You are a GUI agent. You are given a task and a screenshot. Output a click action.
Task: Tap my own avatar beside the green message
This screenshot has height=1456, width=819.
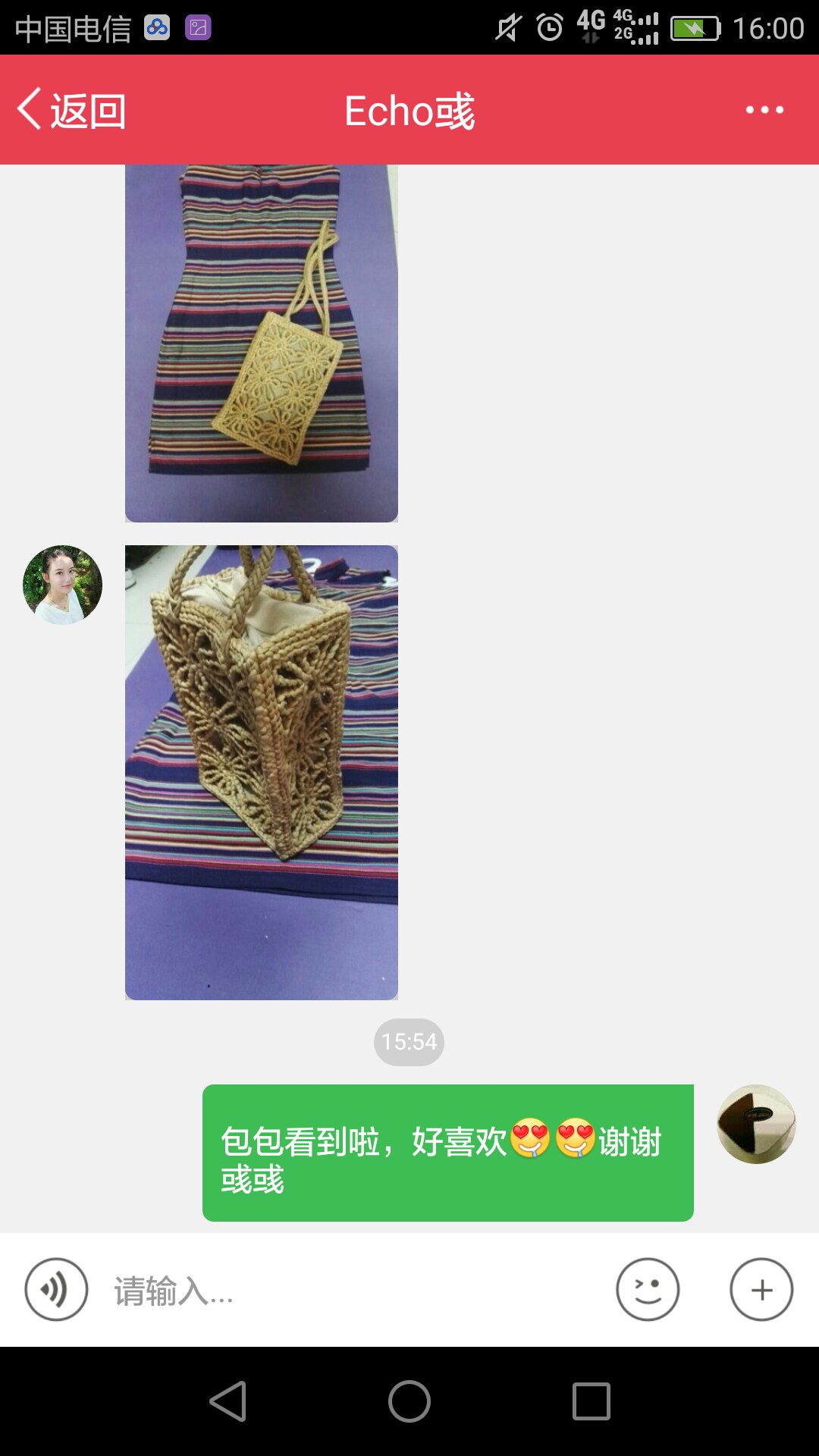[x=756, y=1124]
